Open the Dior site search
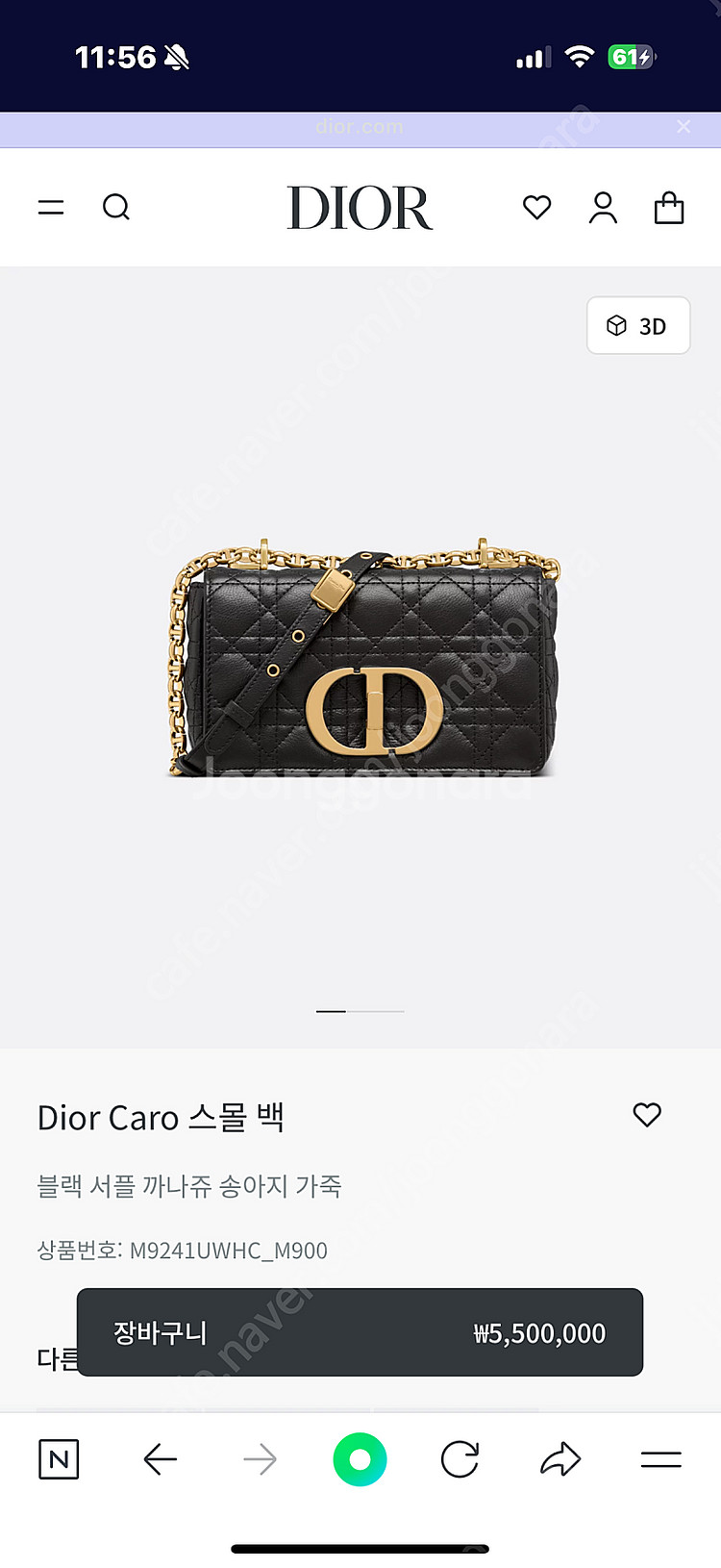The height and width of the screenshot is (1568, 721). (116, 207)
